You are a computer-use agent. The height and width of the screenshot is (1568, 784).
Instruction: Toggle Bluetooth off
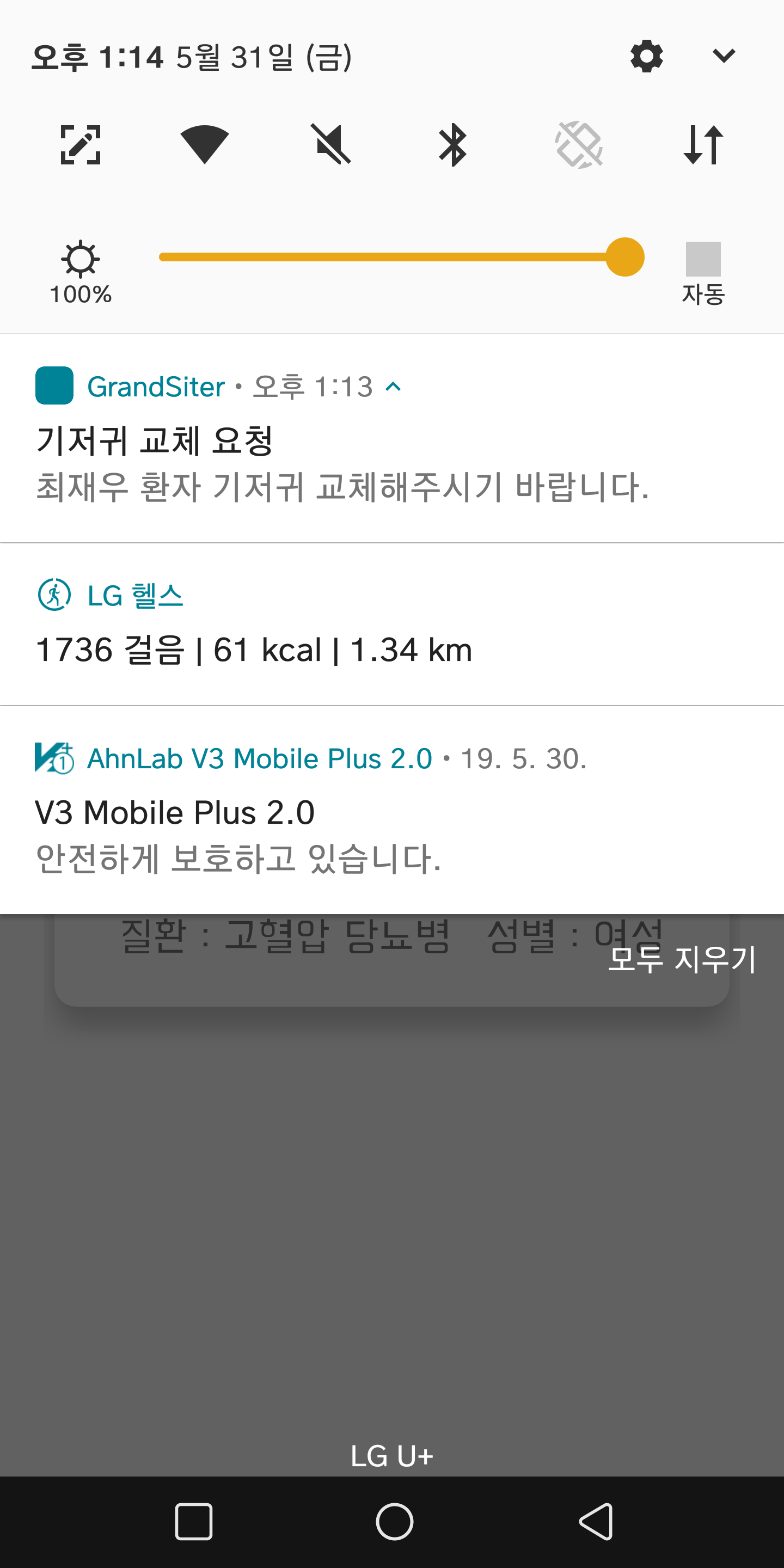tap(453, 145)
